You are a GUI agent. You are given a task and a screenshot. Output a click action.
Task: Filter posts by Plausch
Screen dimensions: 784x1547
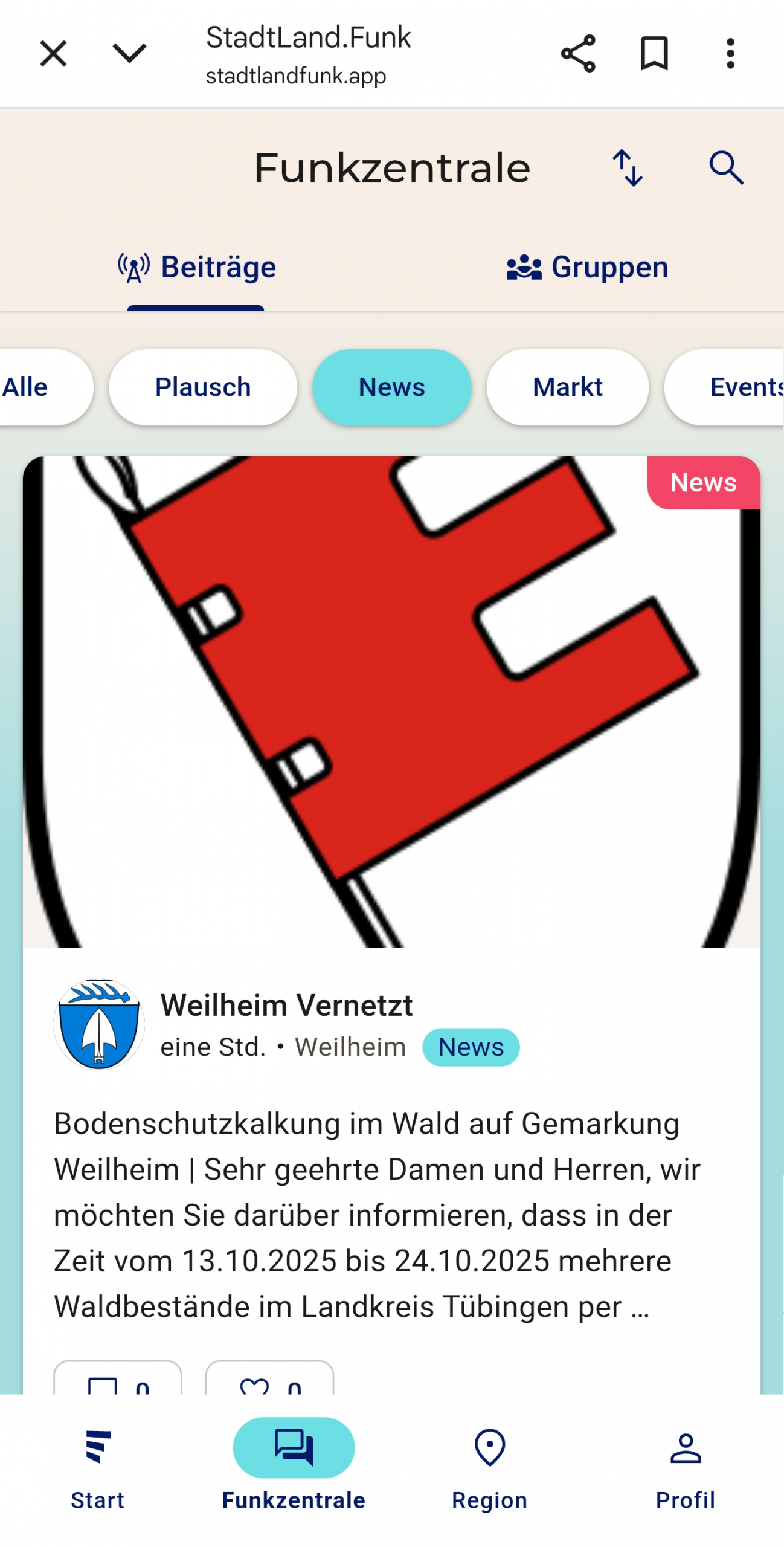[x=203, y=387]
